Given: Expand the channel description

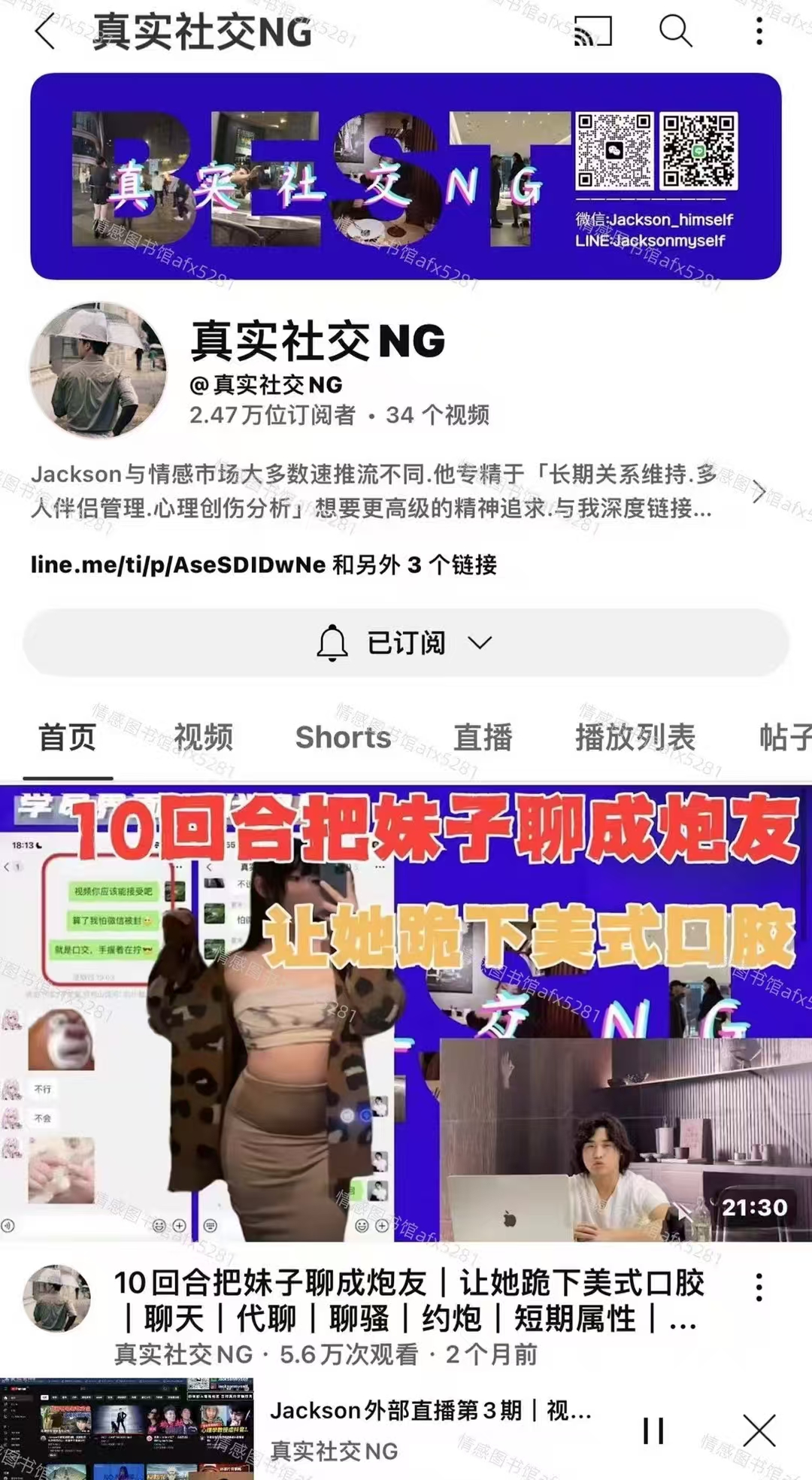Looking at the screenshot, I should click(759, 493).
